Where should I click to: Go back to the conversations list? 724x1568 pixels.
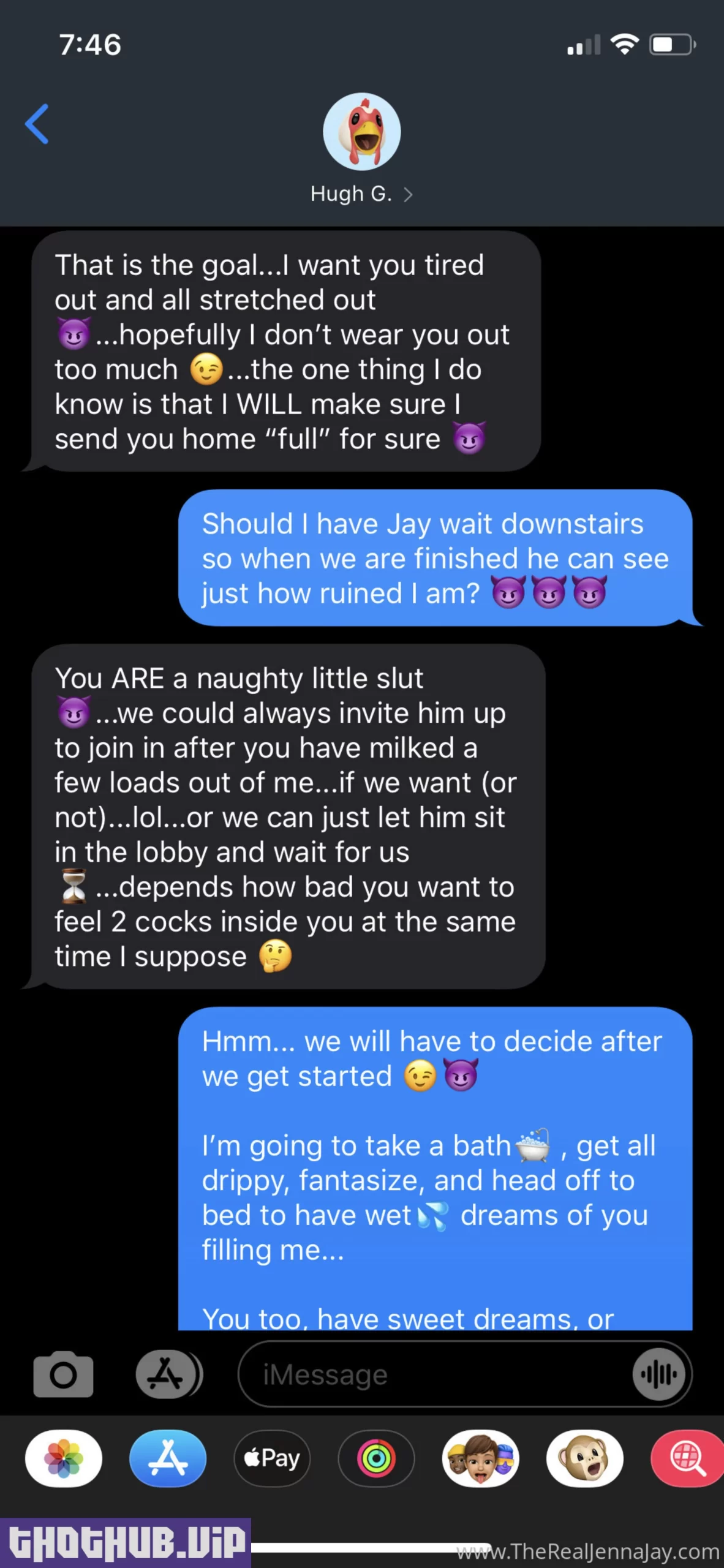pyautogui.click(x=37, y=124)
